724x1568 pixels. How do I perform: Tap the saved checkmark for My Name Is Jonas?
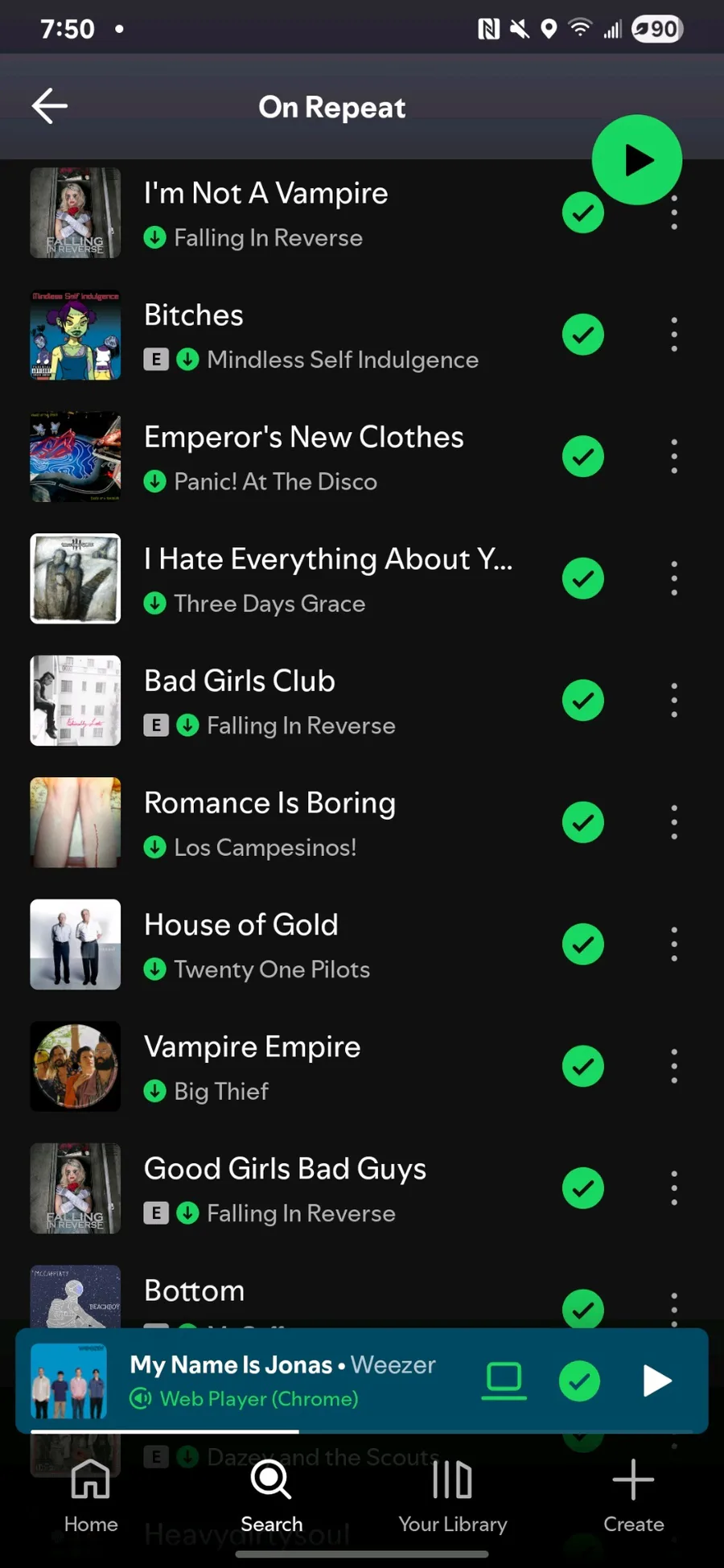[x=579, y=1381]
